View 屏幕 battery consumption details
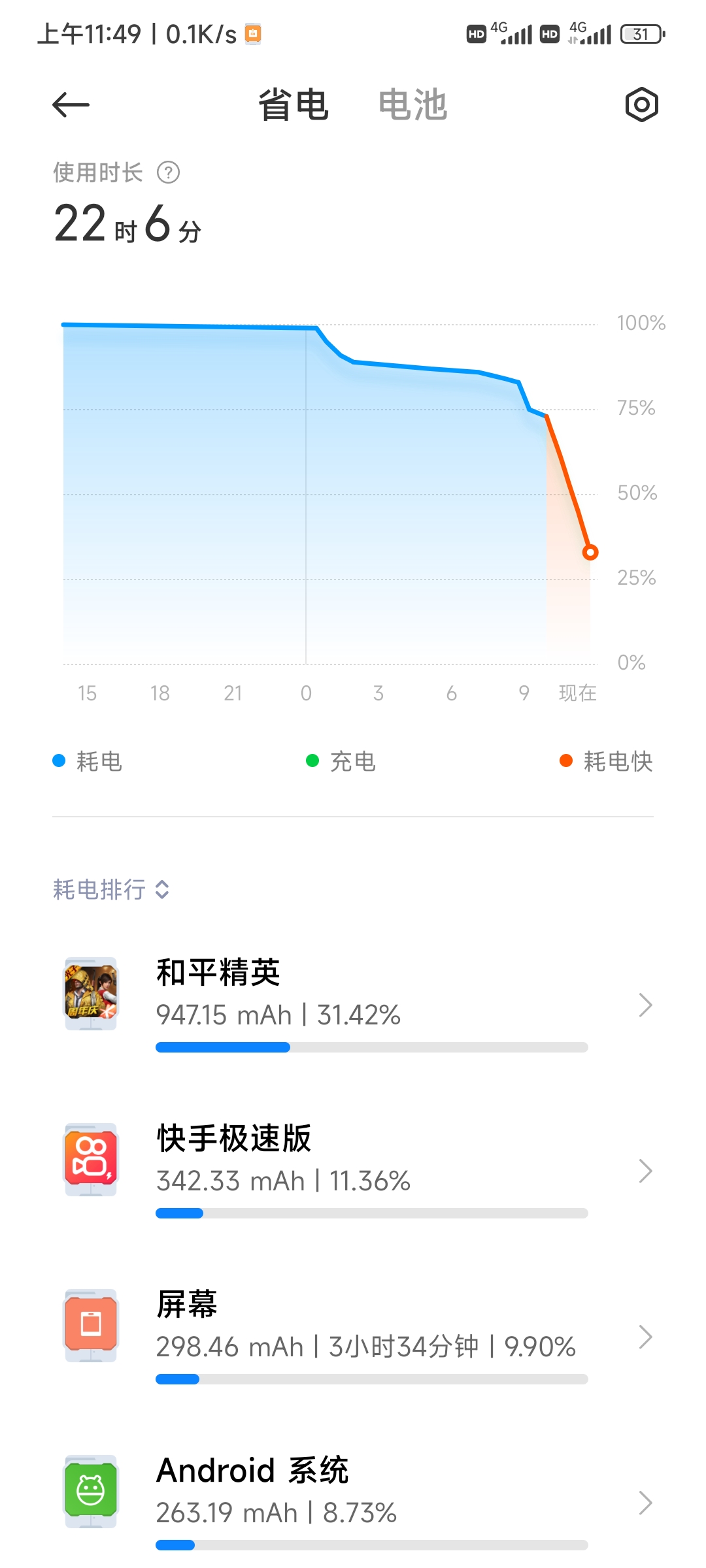Screen dimensions: 706x1568 (353, 1337)
